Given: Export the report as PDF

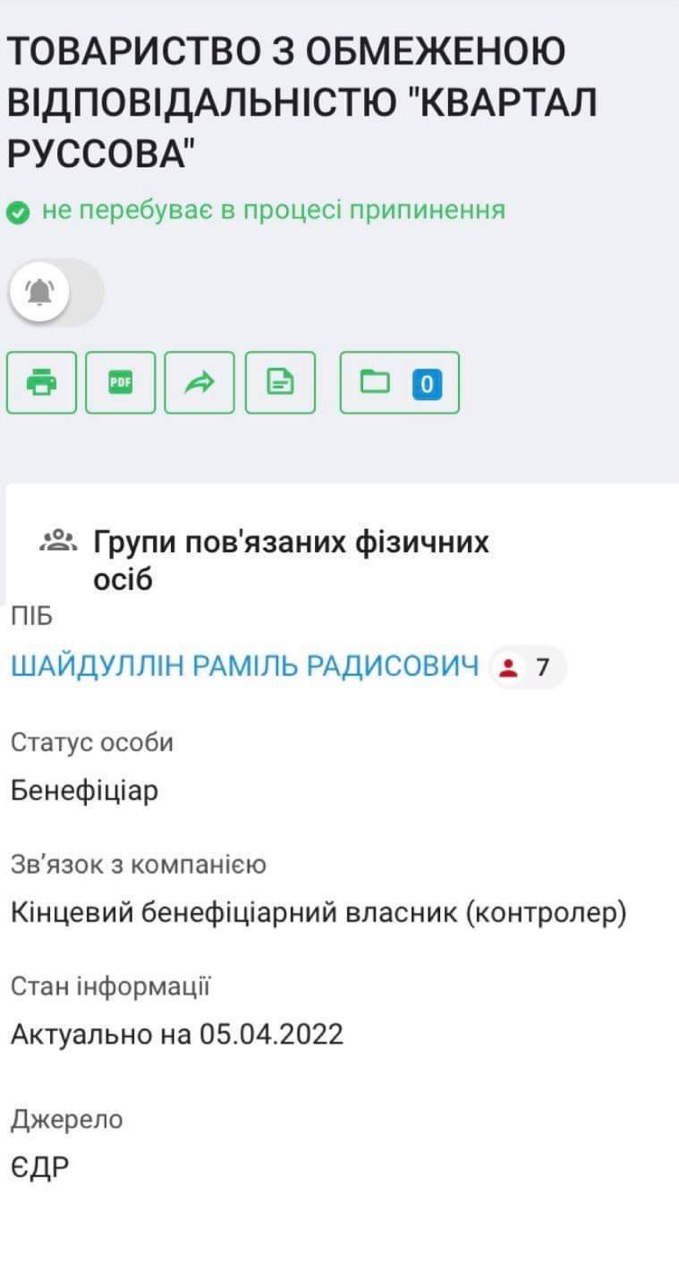Looking at the screenshot, I should 120,382.
